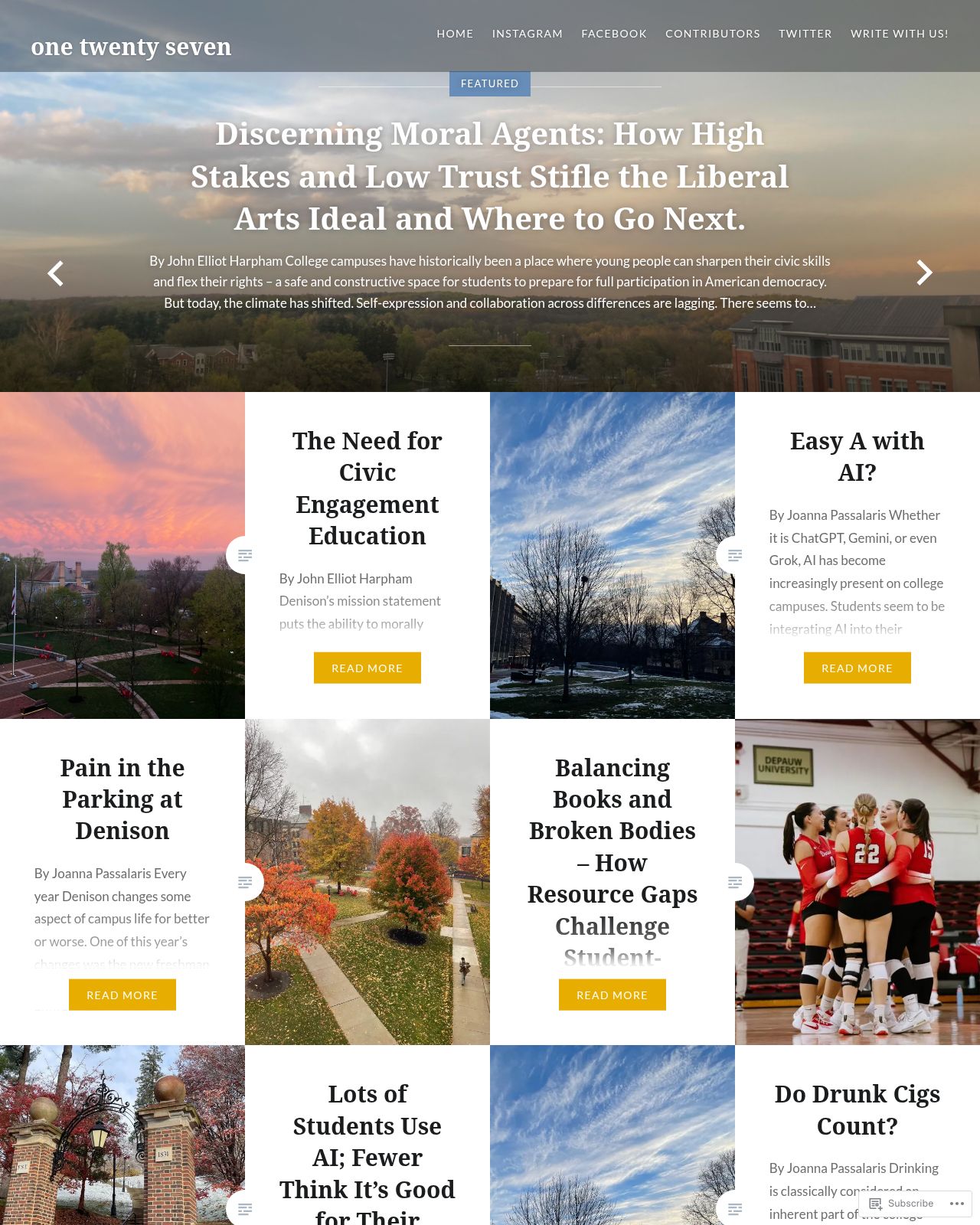The height and width of the screenshot is (1225, 980).
Task: Open the more options dots beside Subscribe
Action: coord(956,1204)
